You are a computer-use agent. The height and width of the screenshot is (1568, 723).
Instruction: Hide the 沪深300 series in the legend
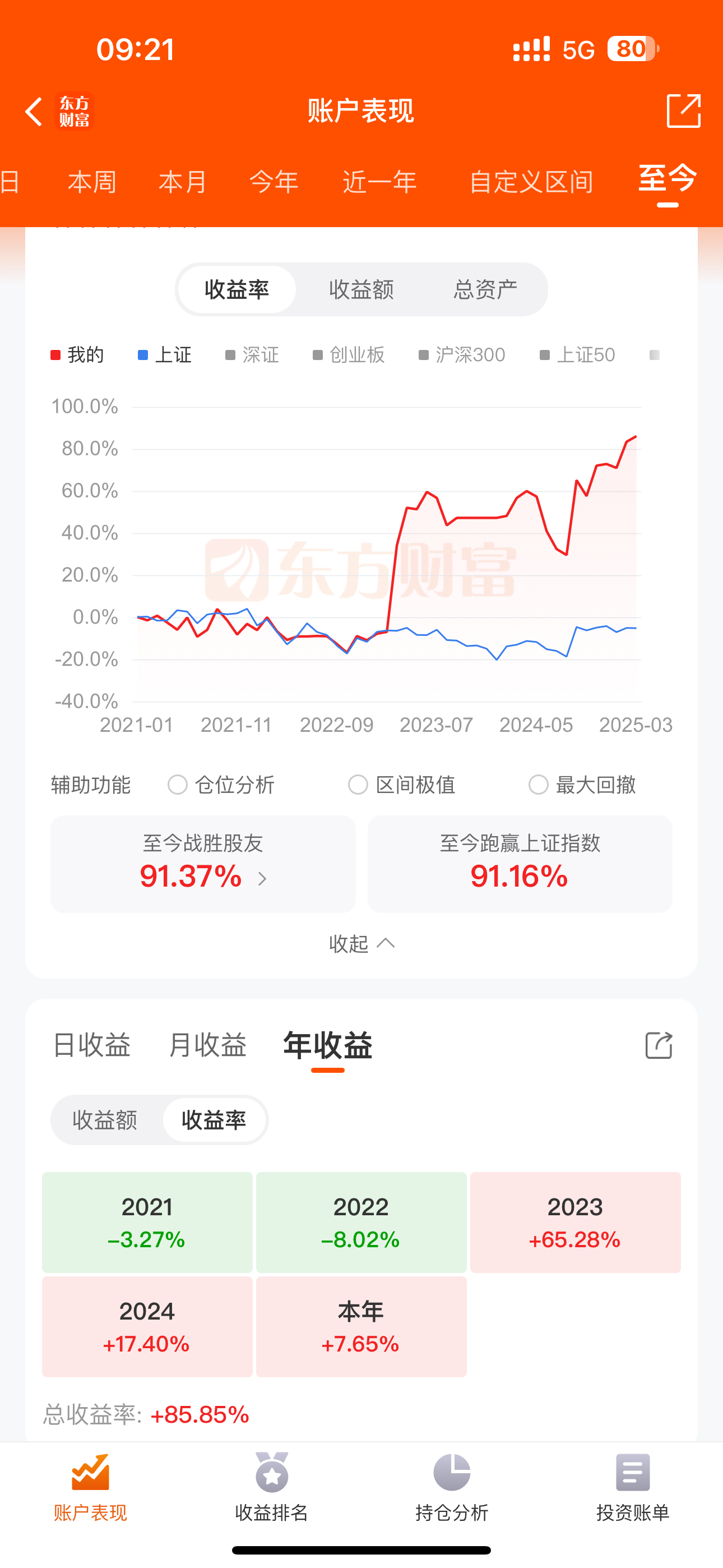pyautogui.click(x=462, y=354)
